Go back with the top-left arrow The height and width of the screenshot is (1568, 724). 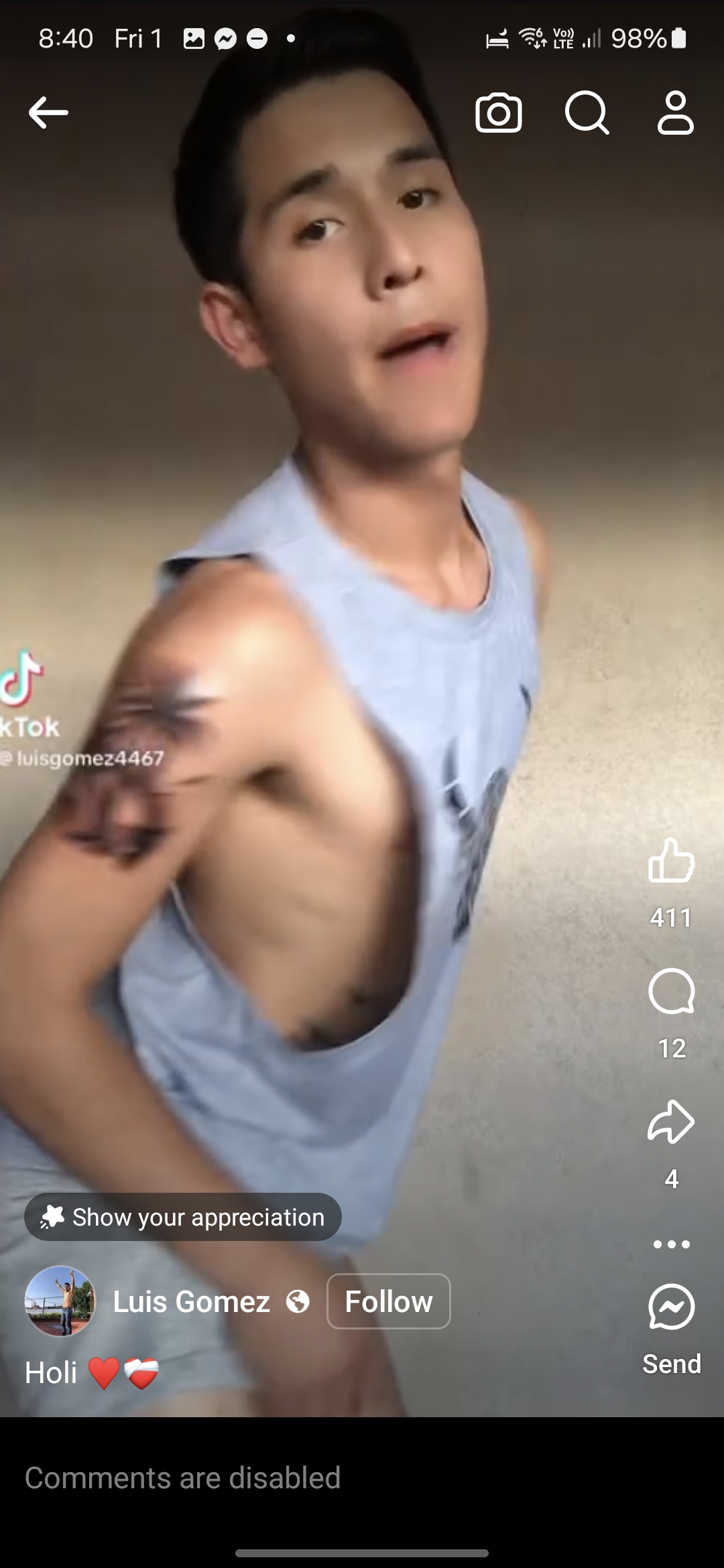click(48, 113)
